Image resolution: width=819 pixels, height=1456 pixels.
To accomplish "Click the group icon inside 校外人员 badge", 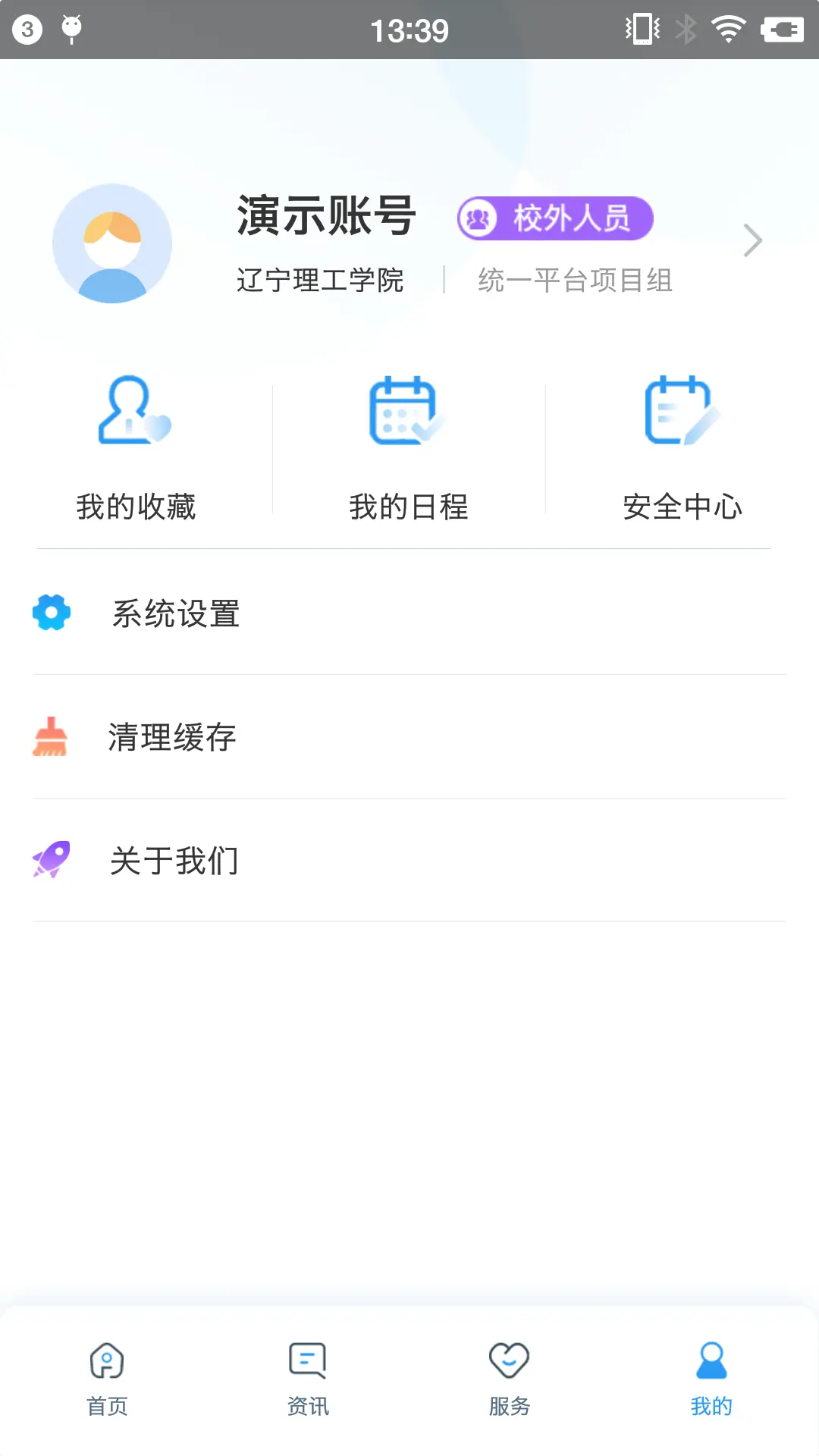I will point(479,218).
